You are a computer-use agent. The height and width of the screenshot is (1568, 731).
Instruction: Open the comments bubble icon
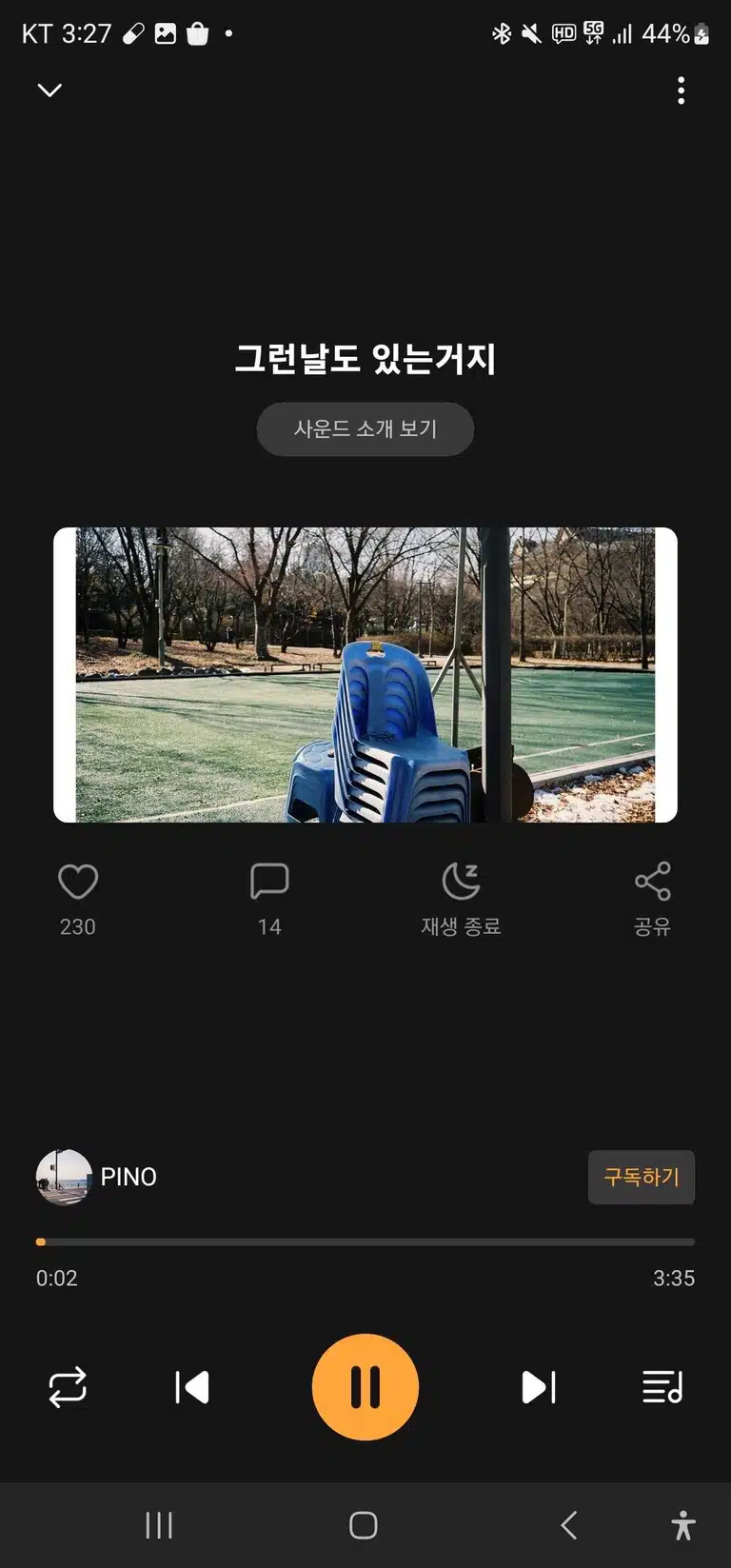coord(269,882)
